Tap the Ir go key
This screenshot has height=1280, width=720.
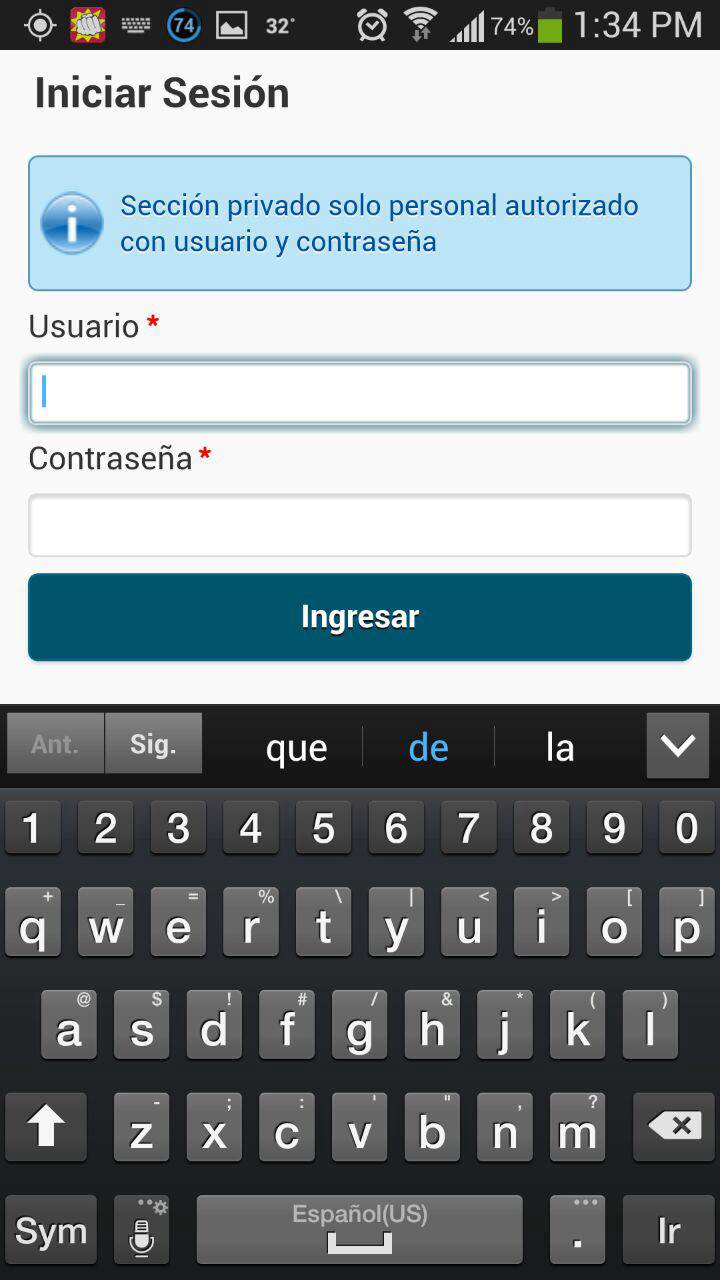click(x=668, y=1230)
